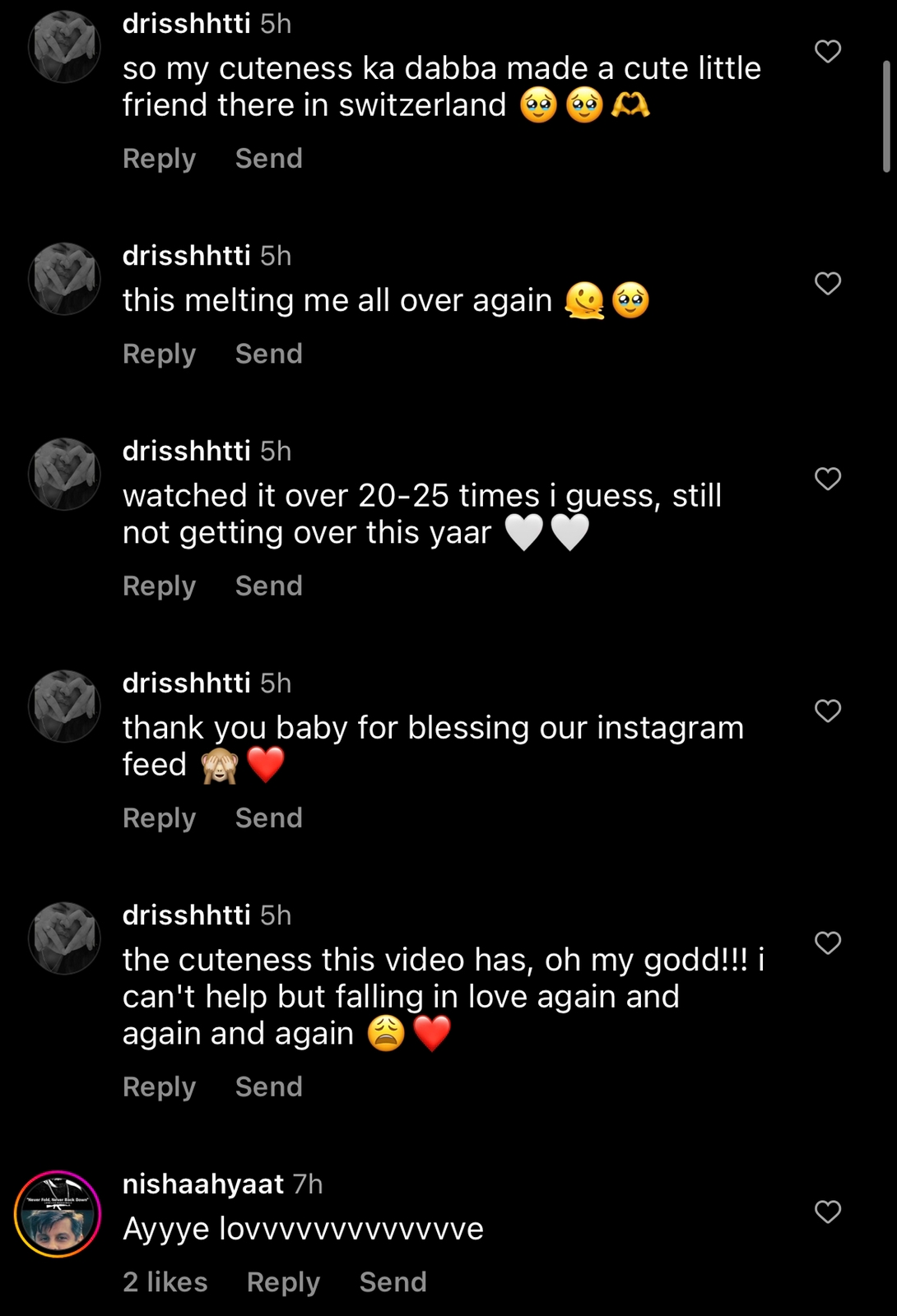The image size is (897, 1316).
Task: Like the 'watched it over 20-25 times' comment
Action: (x=827, y=479)
